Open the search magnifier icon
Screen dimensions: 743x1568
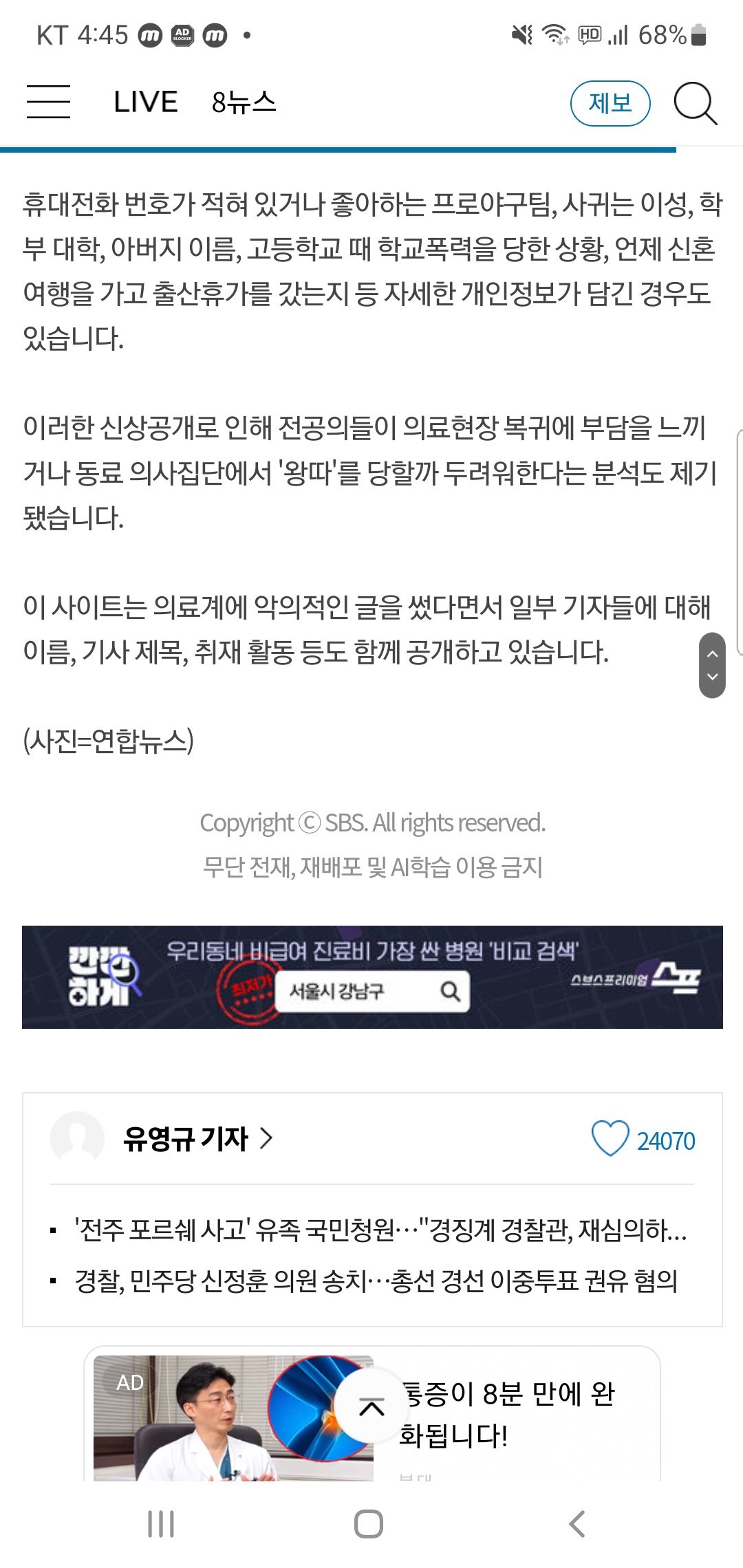pos(695,104)
